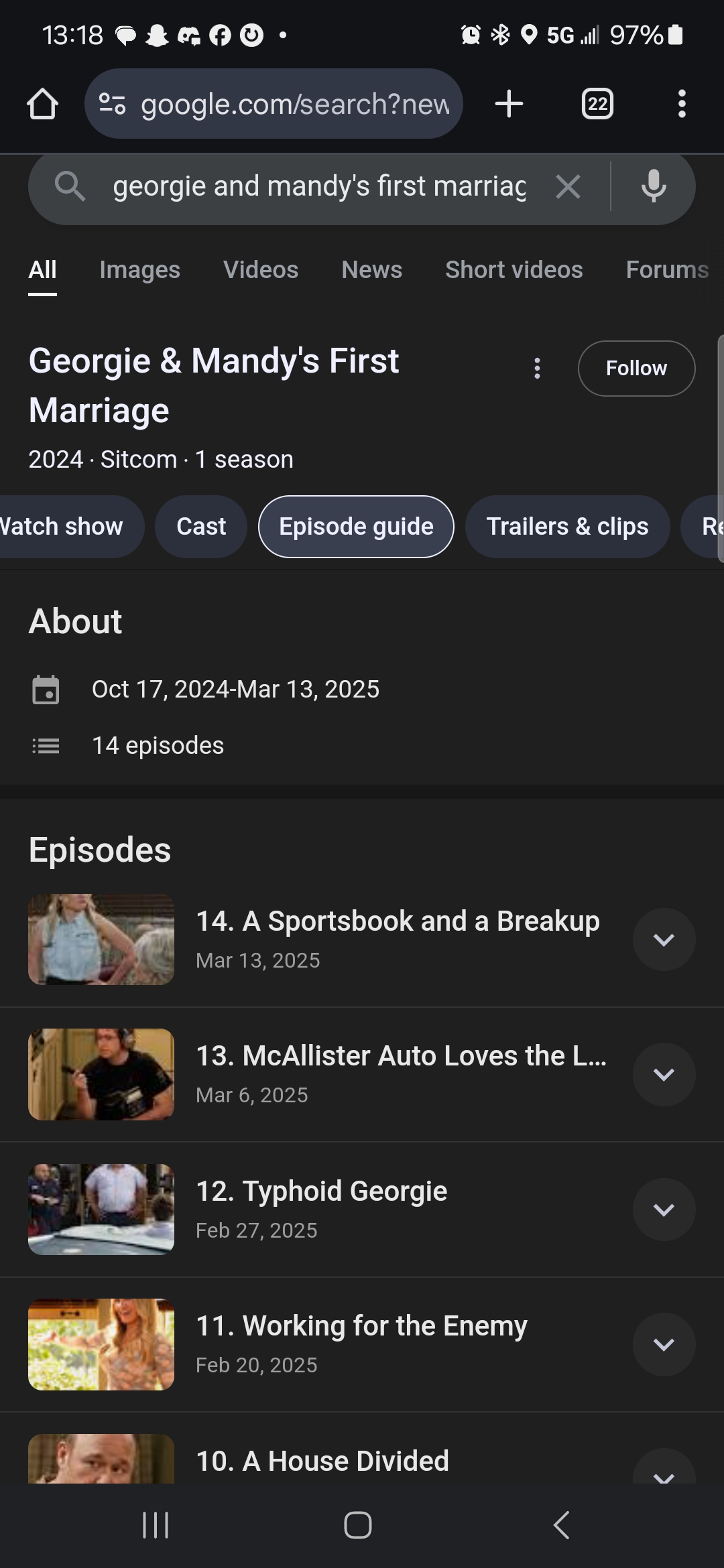Viewport: 724px width, 1568px height.
Task: Expand episode 14 A Sportsbook and a Breakup
Action: coord(664,939)
